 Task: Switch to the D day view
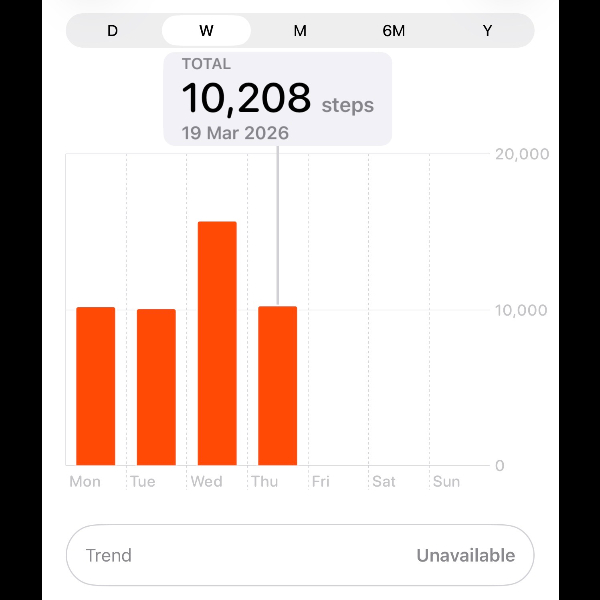point(112,31)
